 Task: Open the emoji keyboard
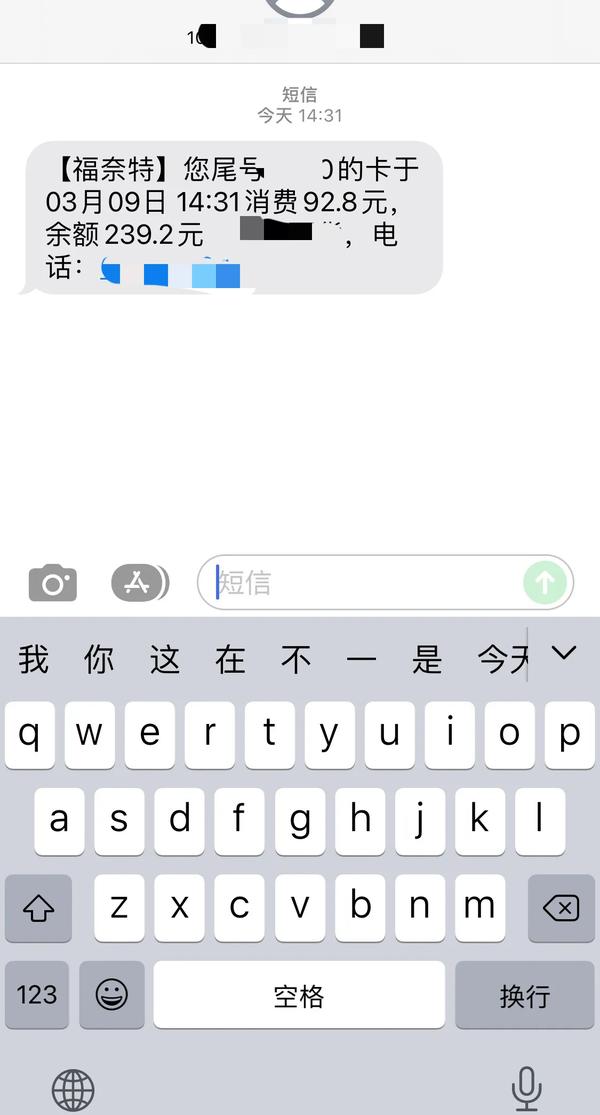[111, 995]
